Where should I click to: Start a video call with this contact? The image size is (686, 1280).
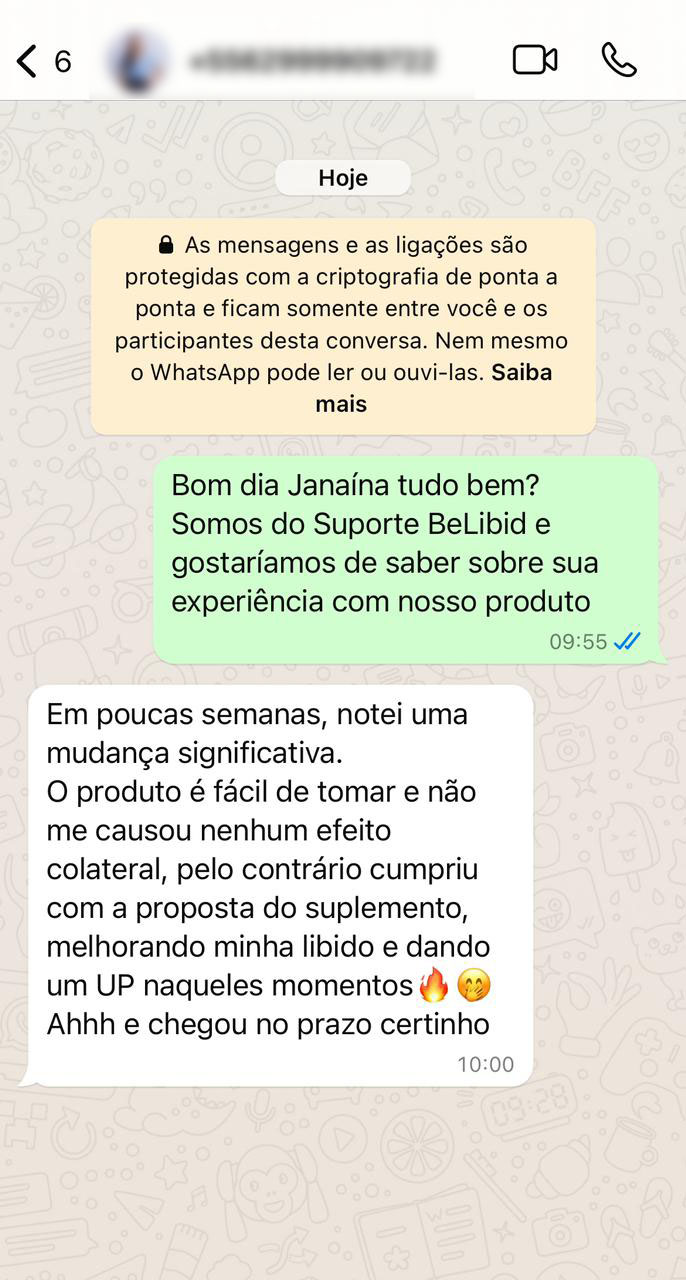coord(535,60)
